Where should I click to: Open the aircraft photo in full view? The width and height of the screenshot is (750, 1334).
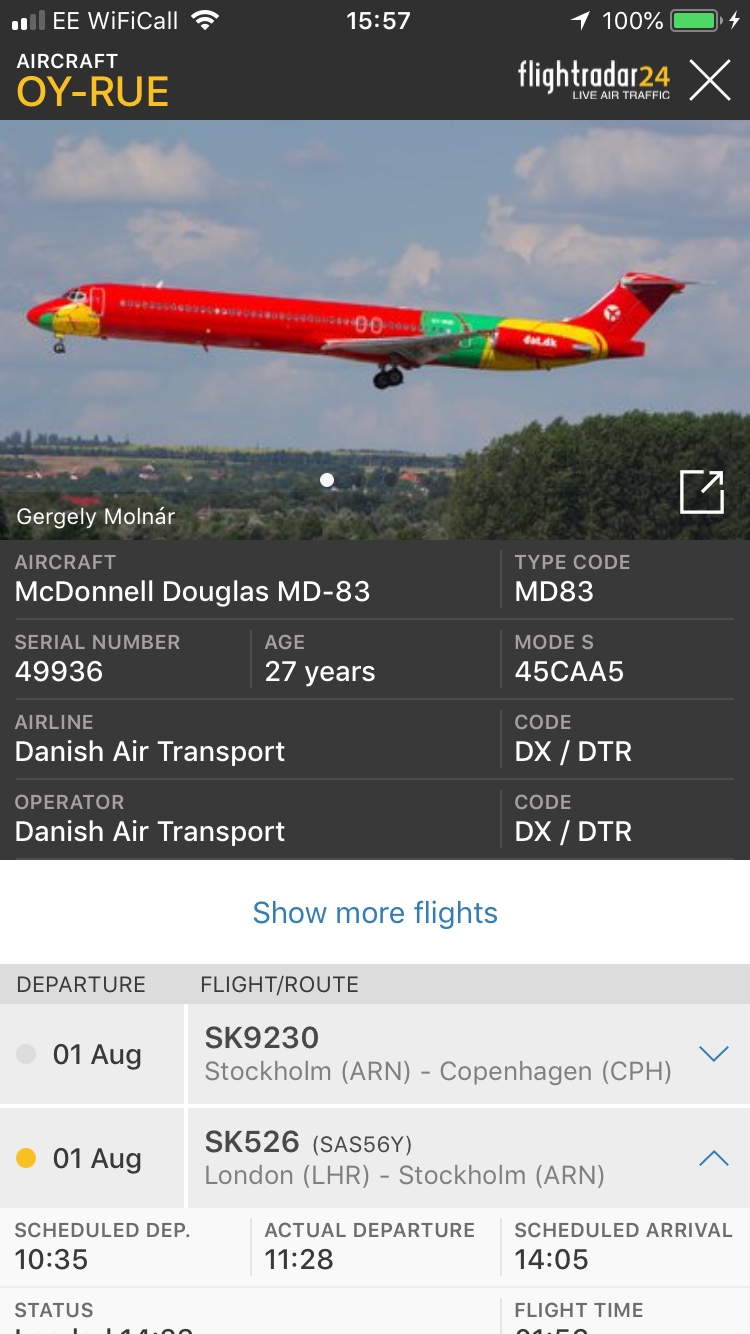pos(701,492)
